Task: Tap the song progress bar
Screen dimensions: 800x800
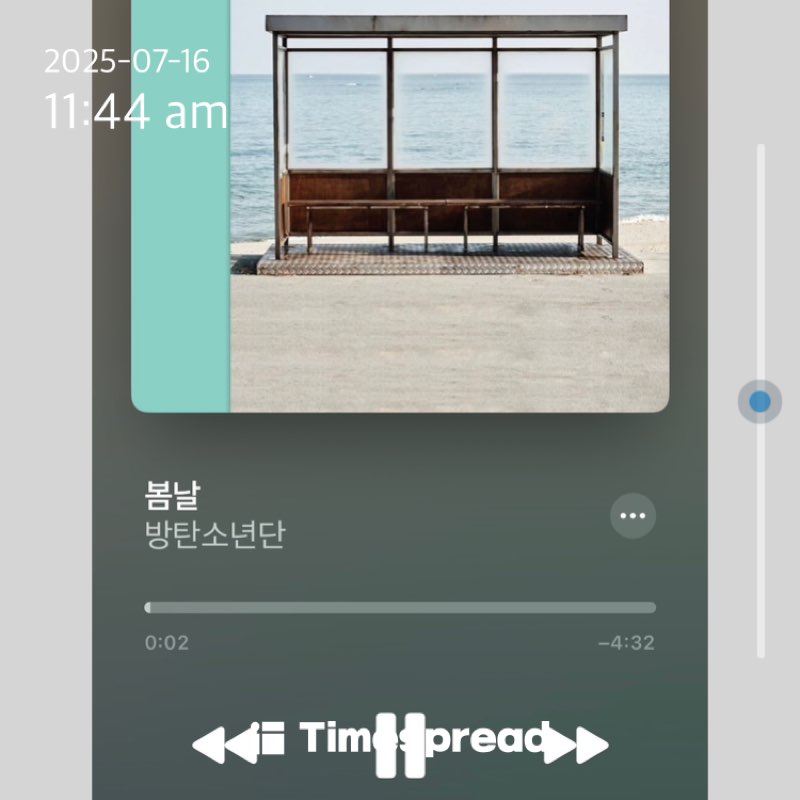Action: pos(400,607)
